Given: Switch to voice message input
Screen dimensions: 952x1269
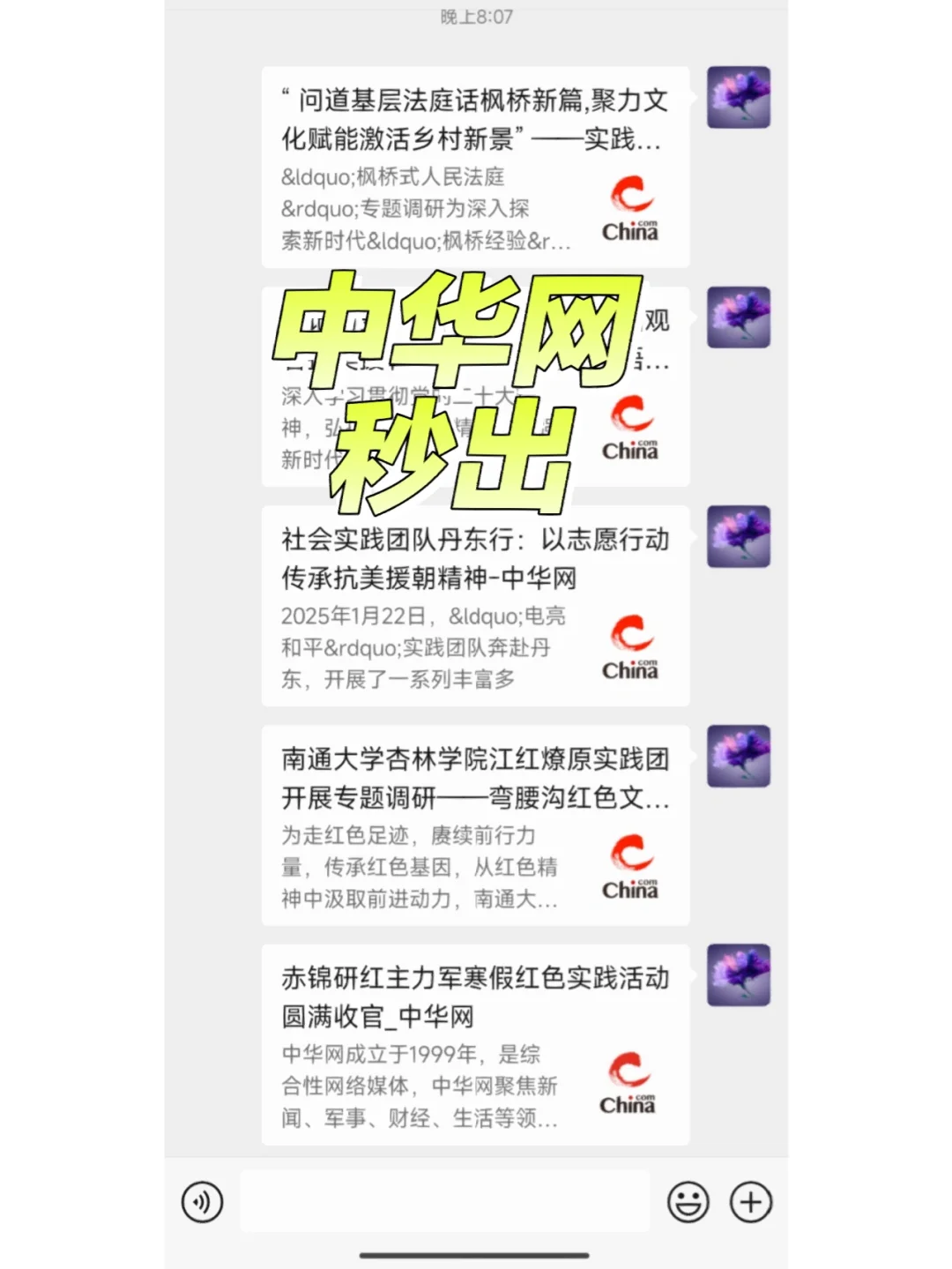Looking at the screenshot, I should click(x=202, y=1202).
